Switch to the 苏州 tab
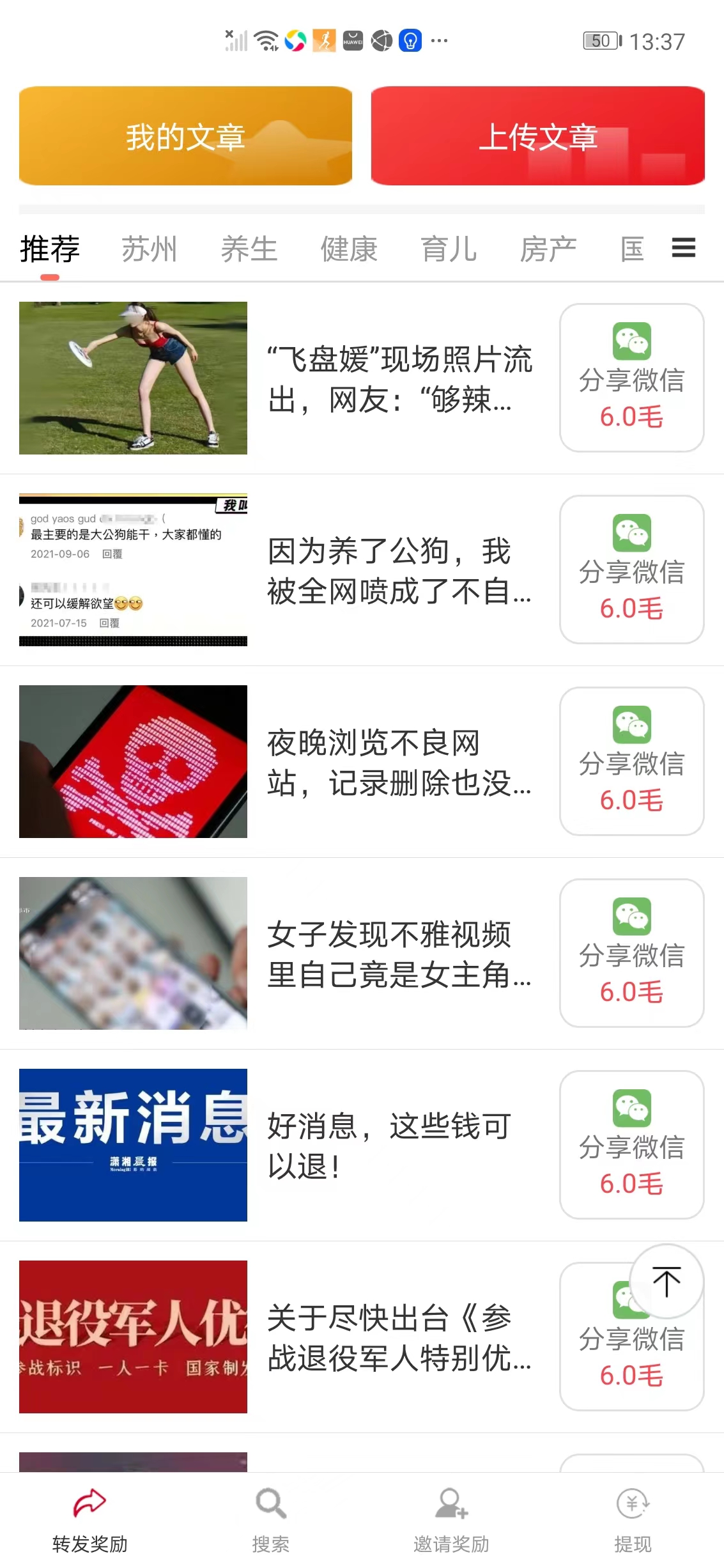This screenshot has height=1568, width=724. [148, 249]
